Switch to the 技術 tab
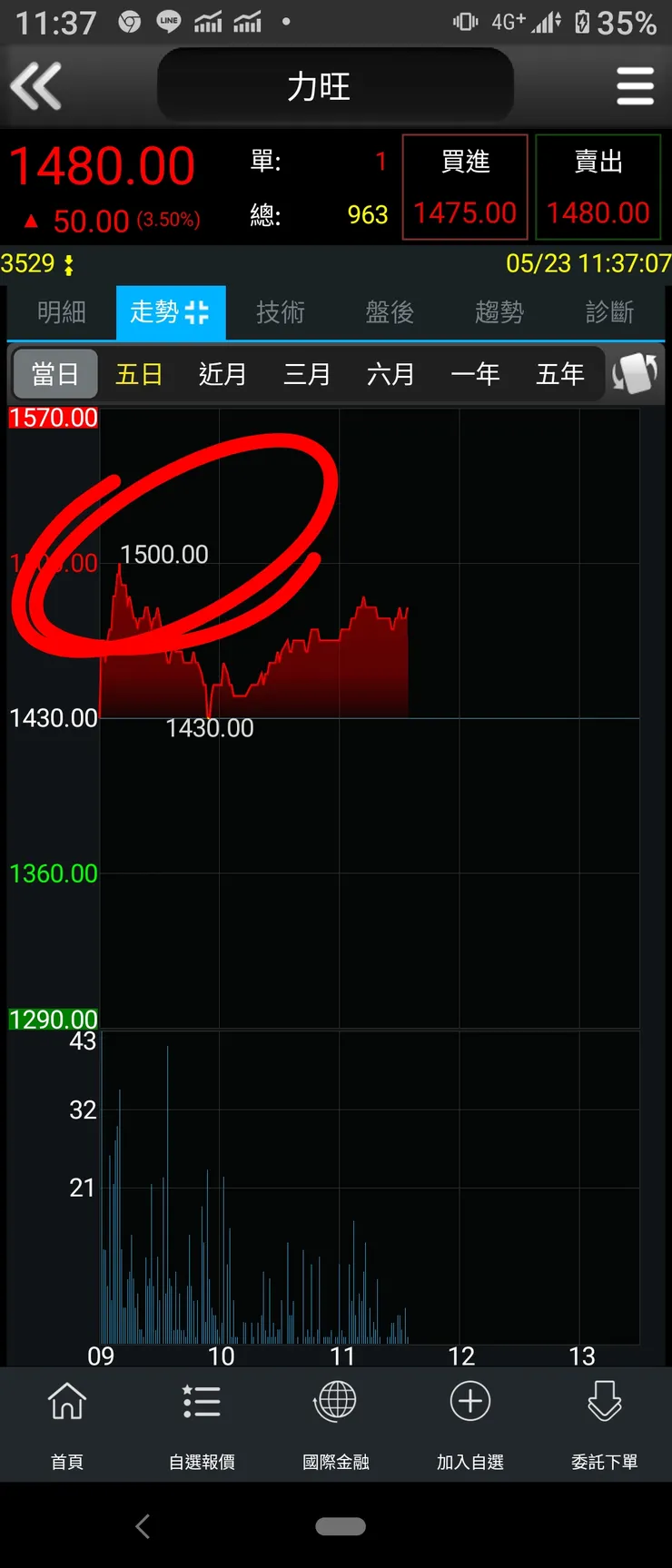 point(280,312)
